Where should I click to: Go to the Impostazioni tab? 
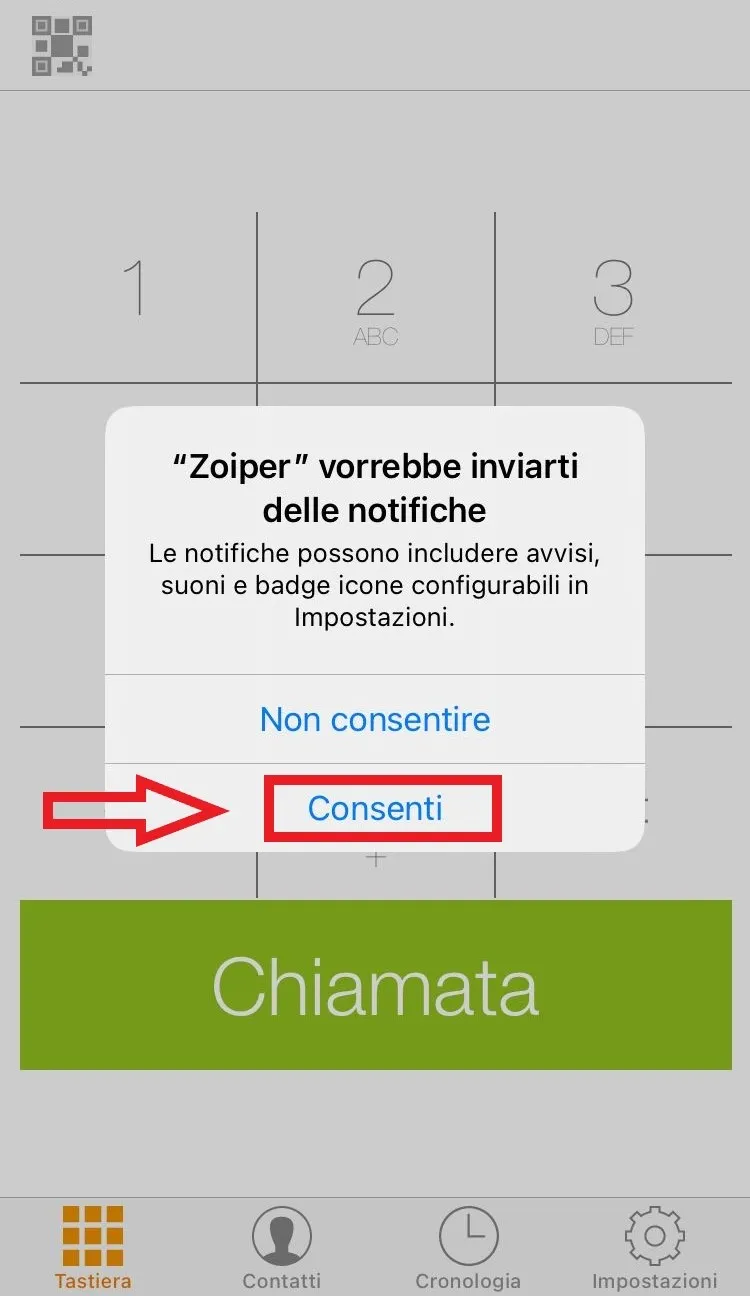tap(654, 1247)
